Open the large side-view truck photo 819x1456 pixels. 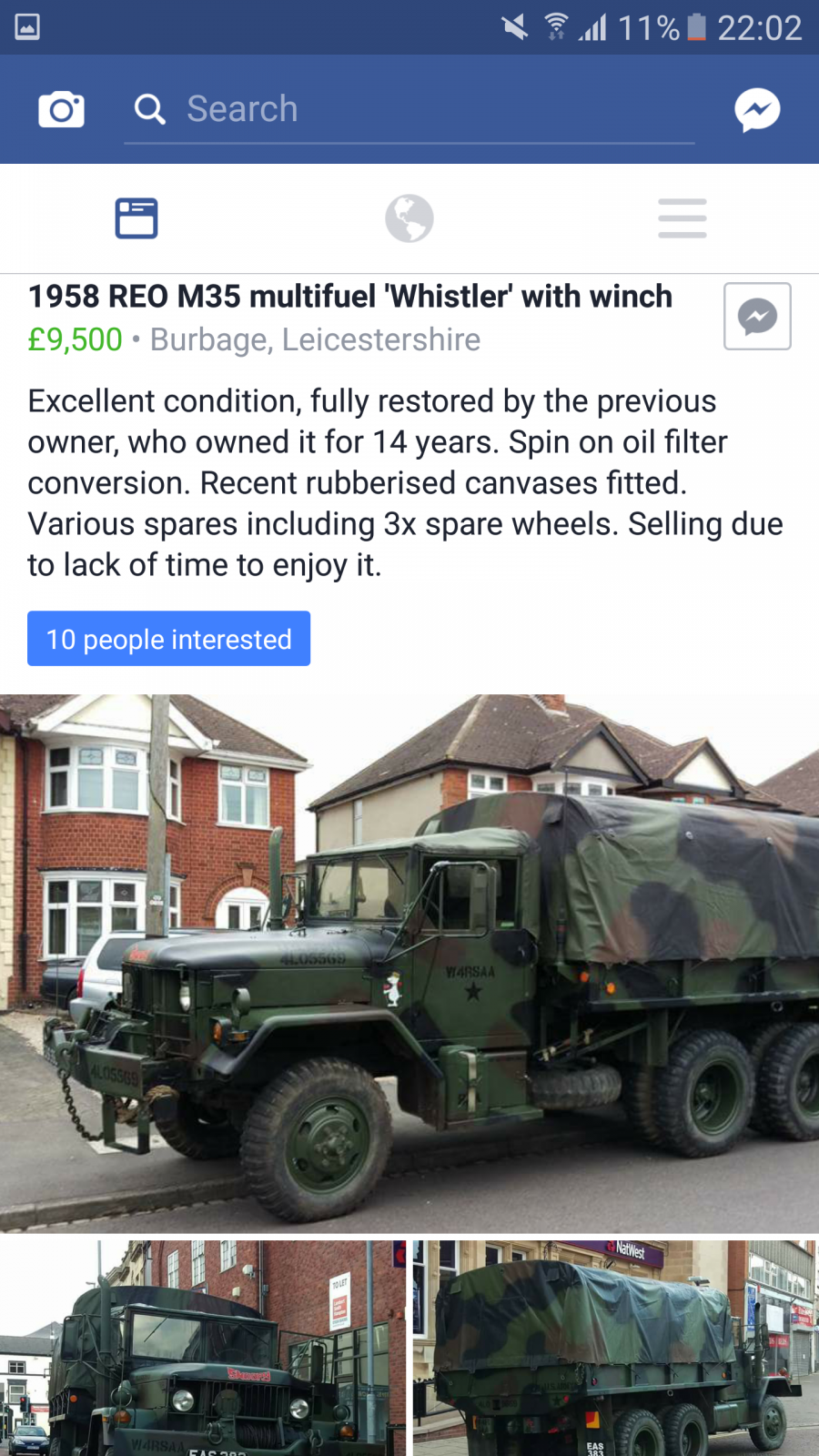409,964
